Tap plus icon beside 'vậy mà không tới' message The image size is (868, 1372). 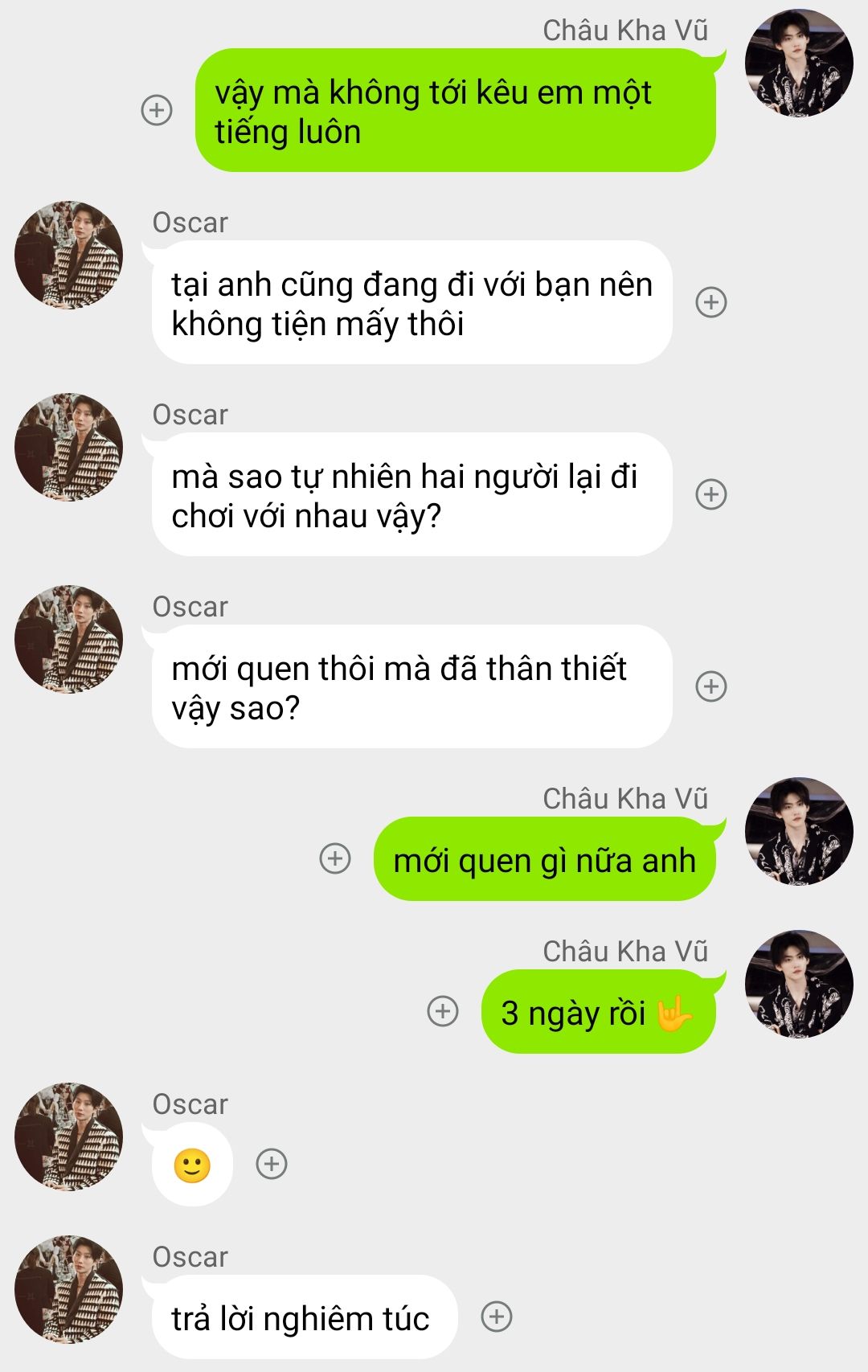[x=157, y=110]
